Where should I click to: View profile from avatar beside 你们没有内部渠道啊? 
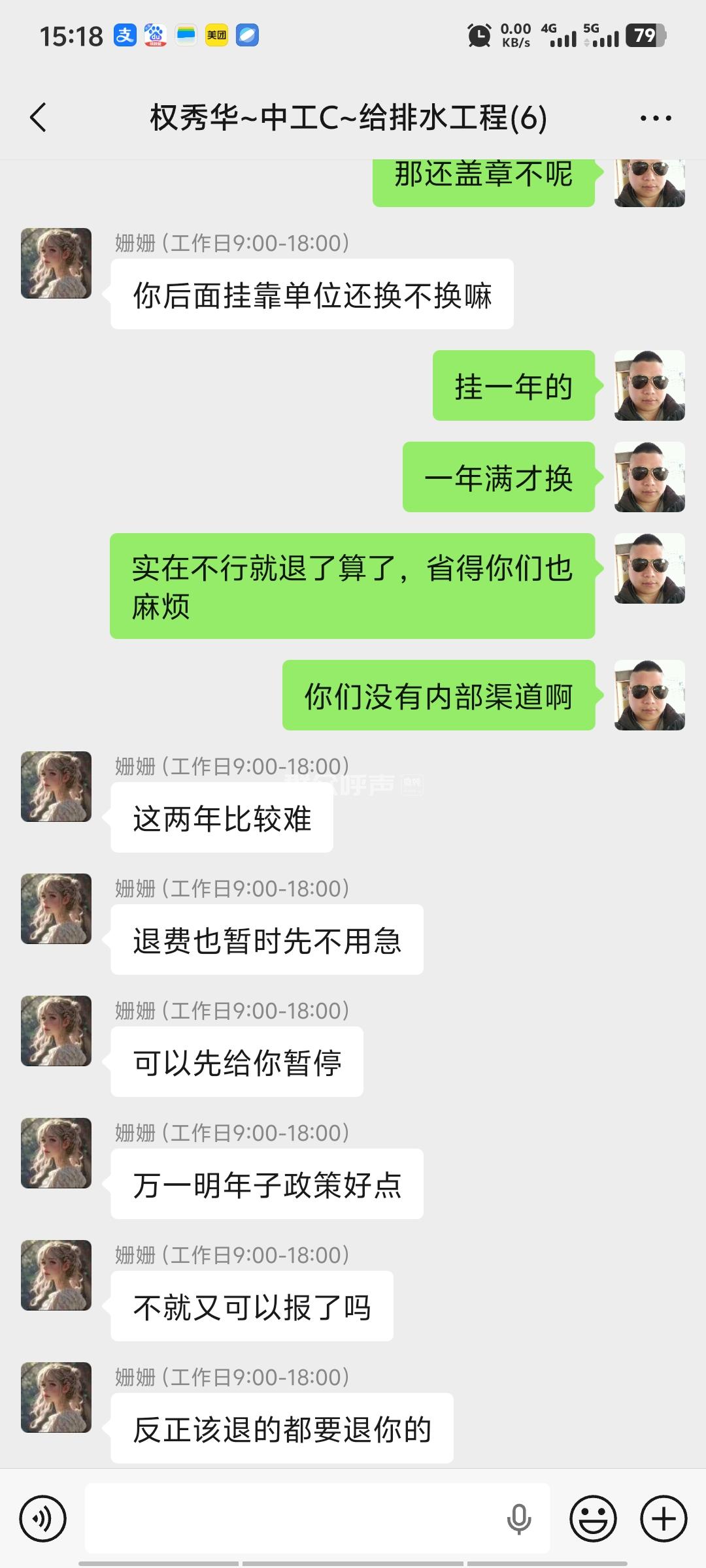(649, 695)
